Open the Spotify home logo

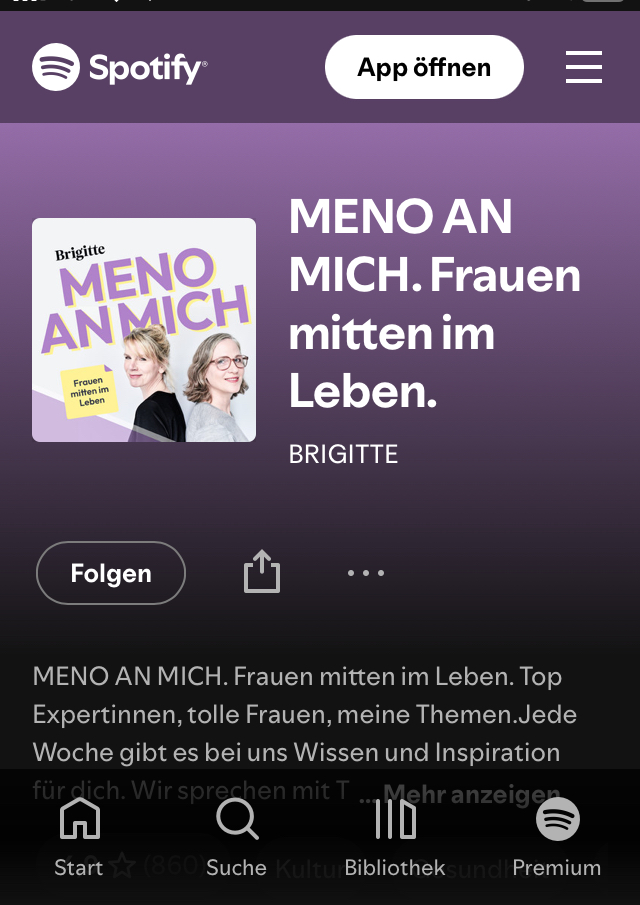point(119,67)
